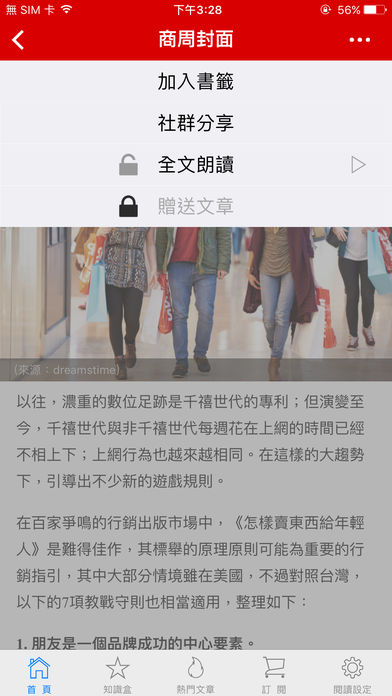
Task: Go back with the top-left arrow
Action: pos(18,40)
